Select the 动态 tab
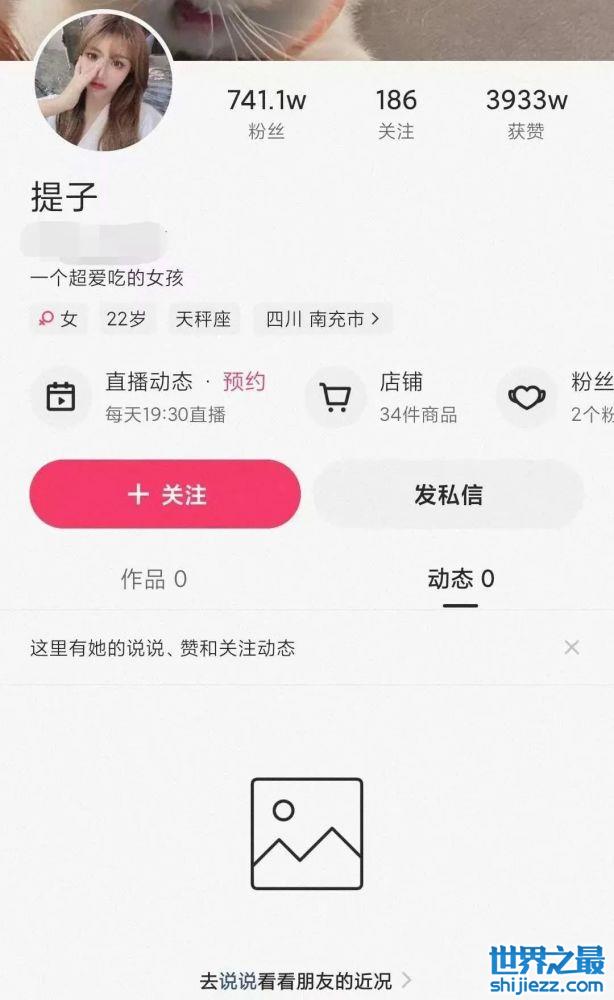Image resolution: width=614 pixels, height=1000 pixels. [460, 579]
